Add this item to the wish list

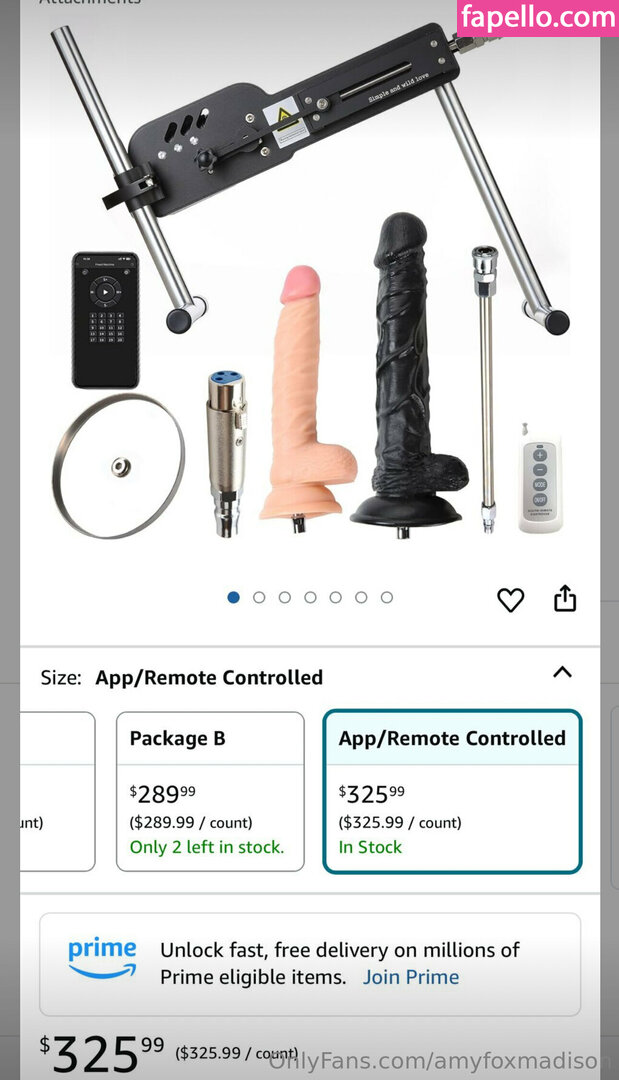click(510, 600)
